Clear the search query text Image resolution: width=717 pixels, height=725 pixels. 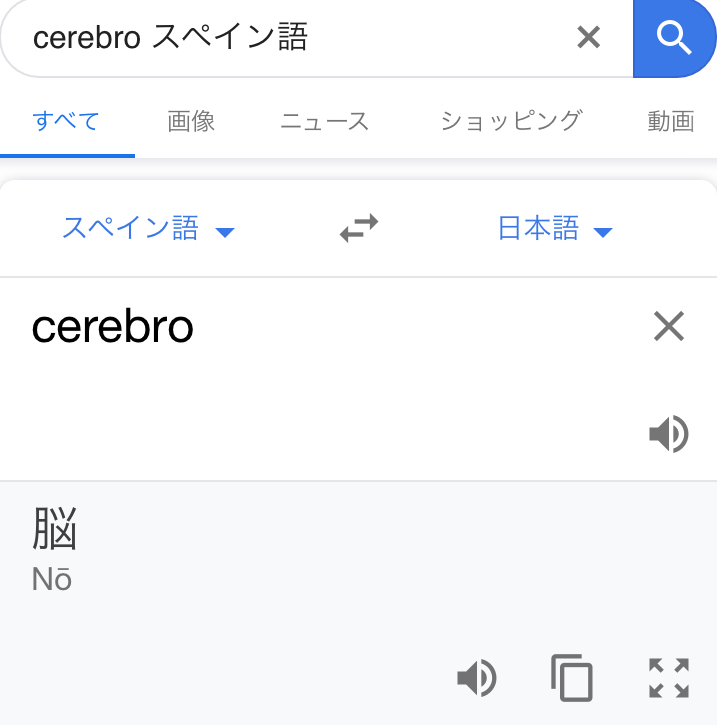coord(589,38)
